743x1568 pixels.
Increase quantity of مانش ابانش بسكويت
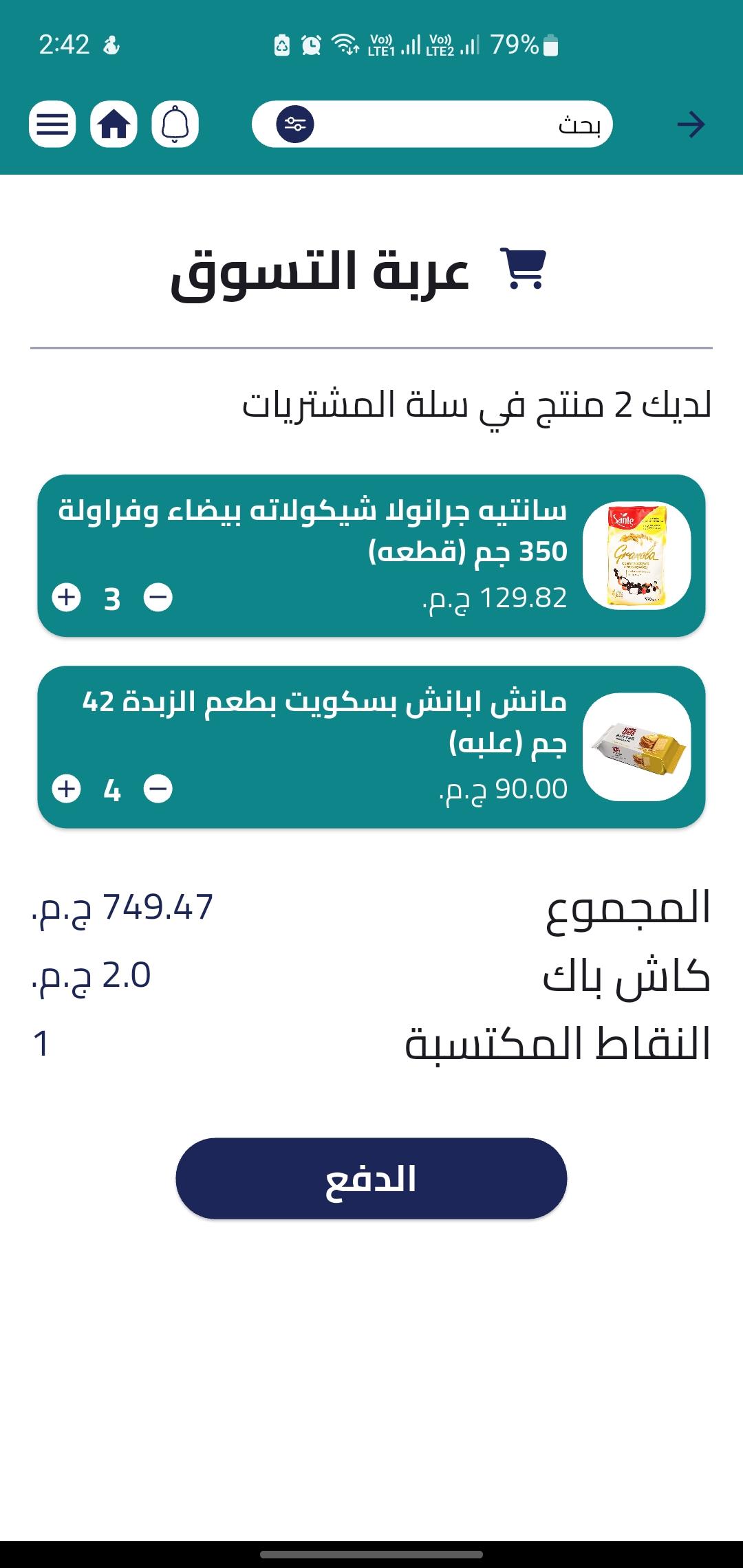coord(67,788)
